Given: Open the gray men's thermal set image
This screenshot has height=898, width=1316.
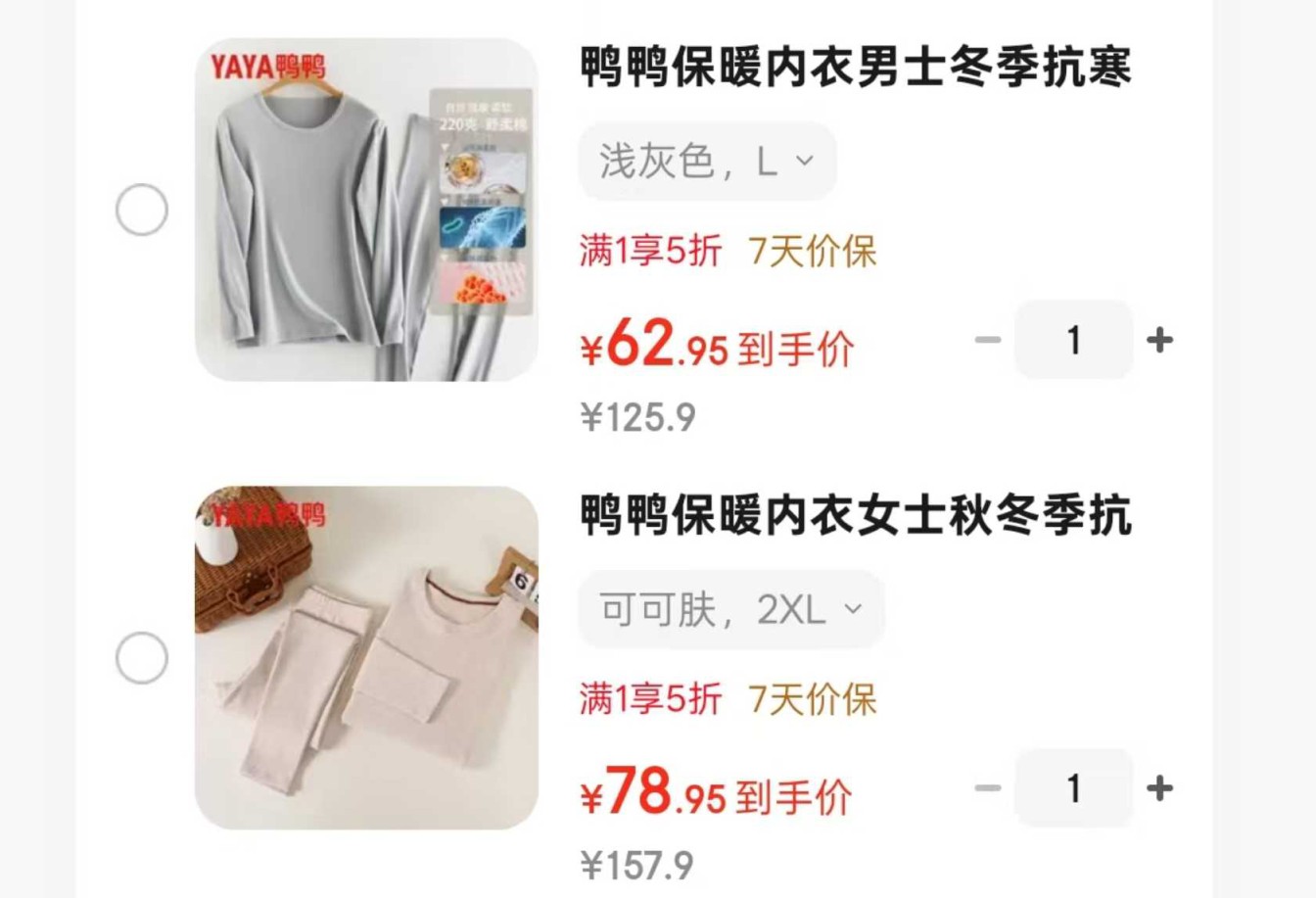Looking at the screenshot, I should point(366,210).
